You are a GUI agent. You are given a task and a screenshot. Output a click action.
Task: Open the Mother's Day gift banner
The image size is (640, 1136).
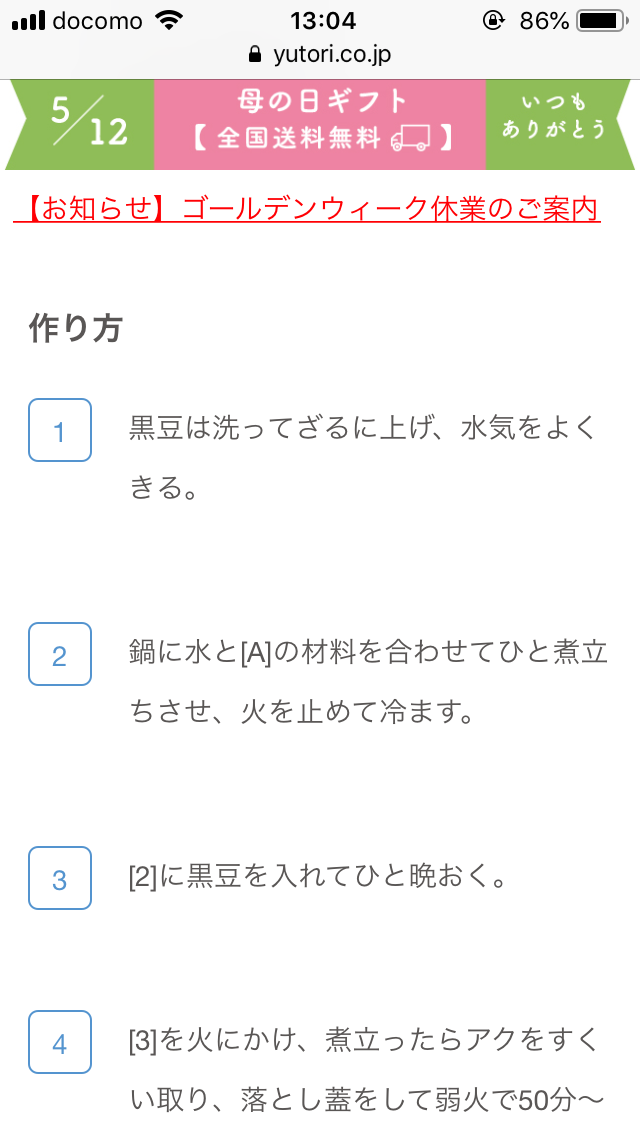[x=320, y=125]
